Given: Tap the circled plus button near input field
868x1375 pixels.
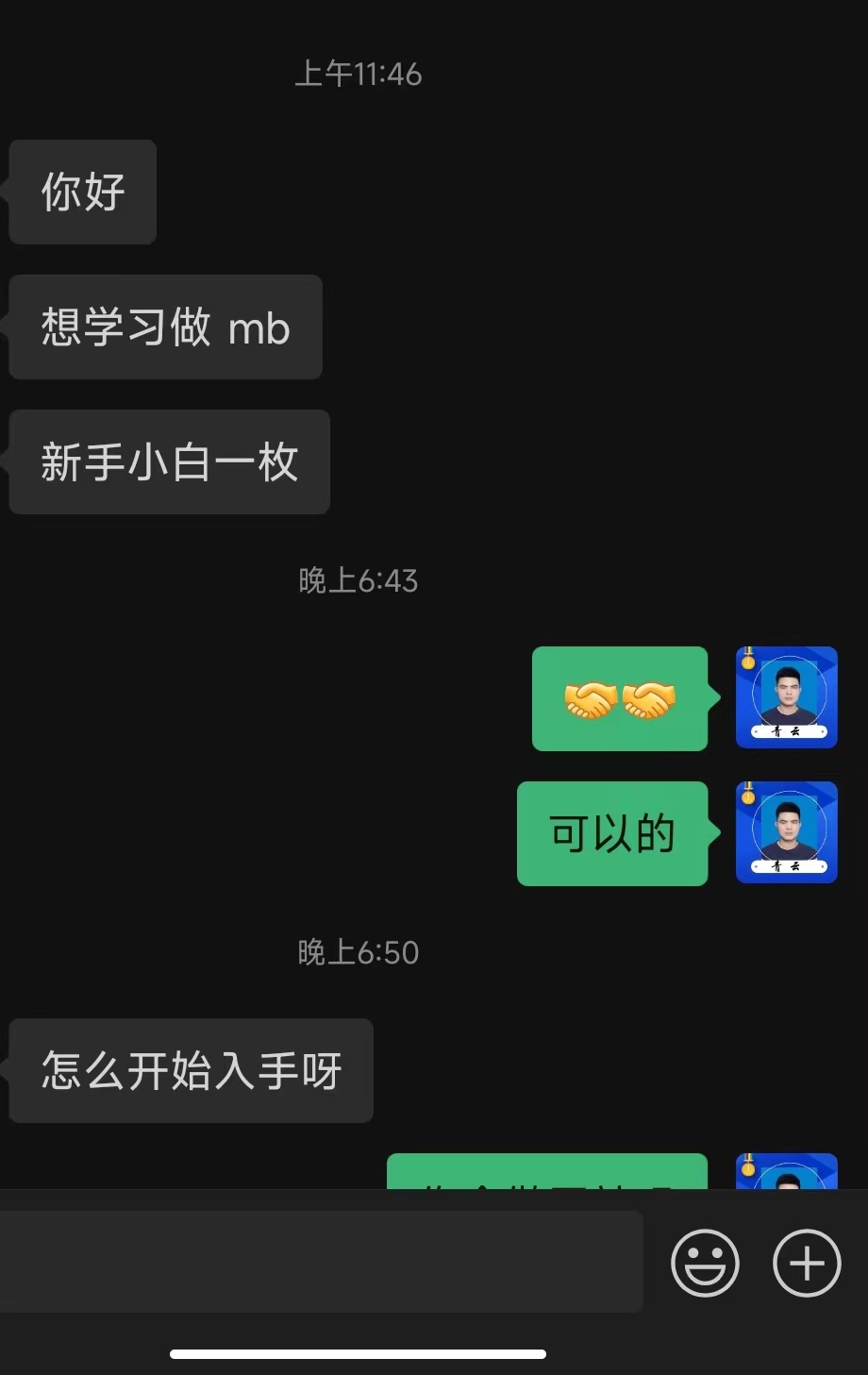Looking at the screenshot, I should pos(806,1263).
